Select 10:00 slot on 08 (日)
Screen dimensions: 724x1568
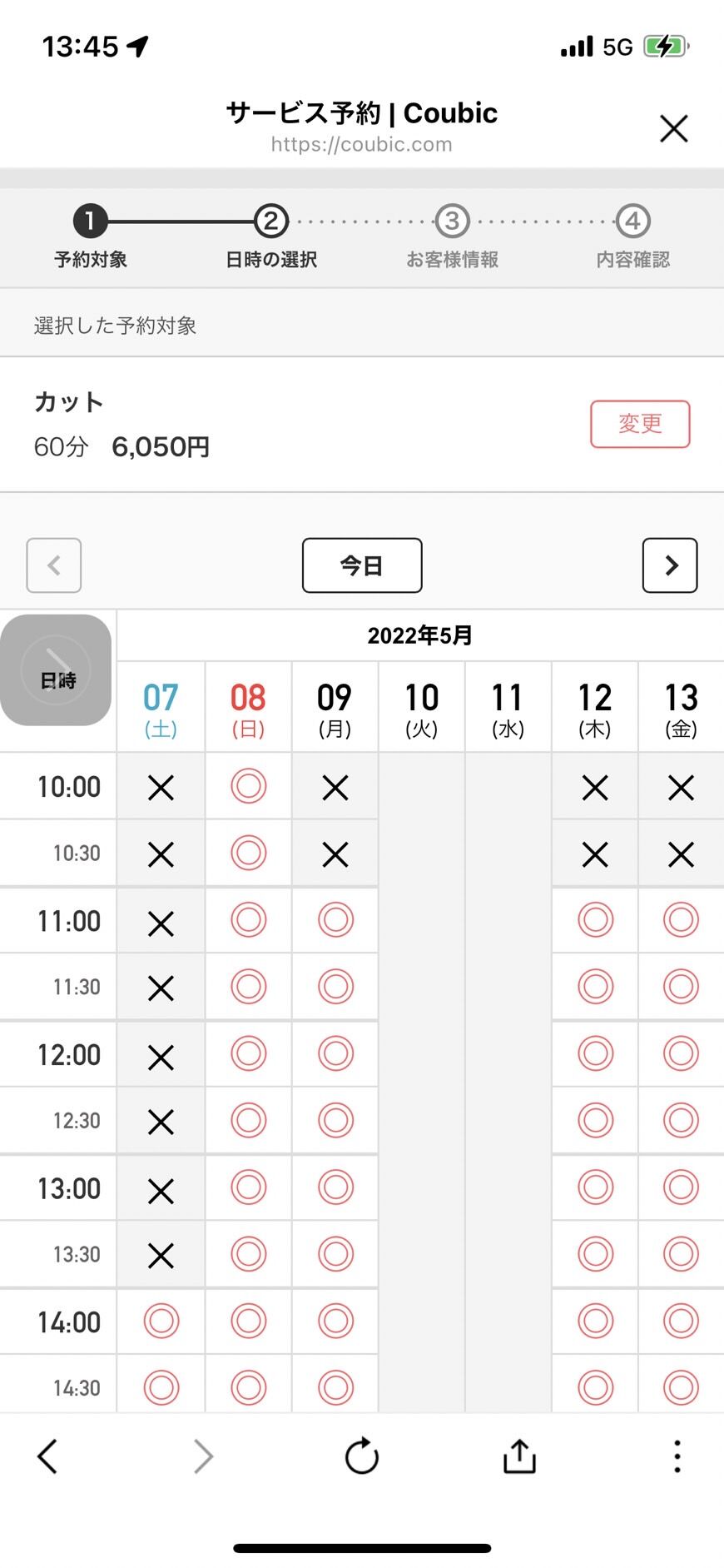click(248, 786)
